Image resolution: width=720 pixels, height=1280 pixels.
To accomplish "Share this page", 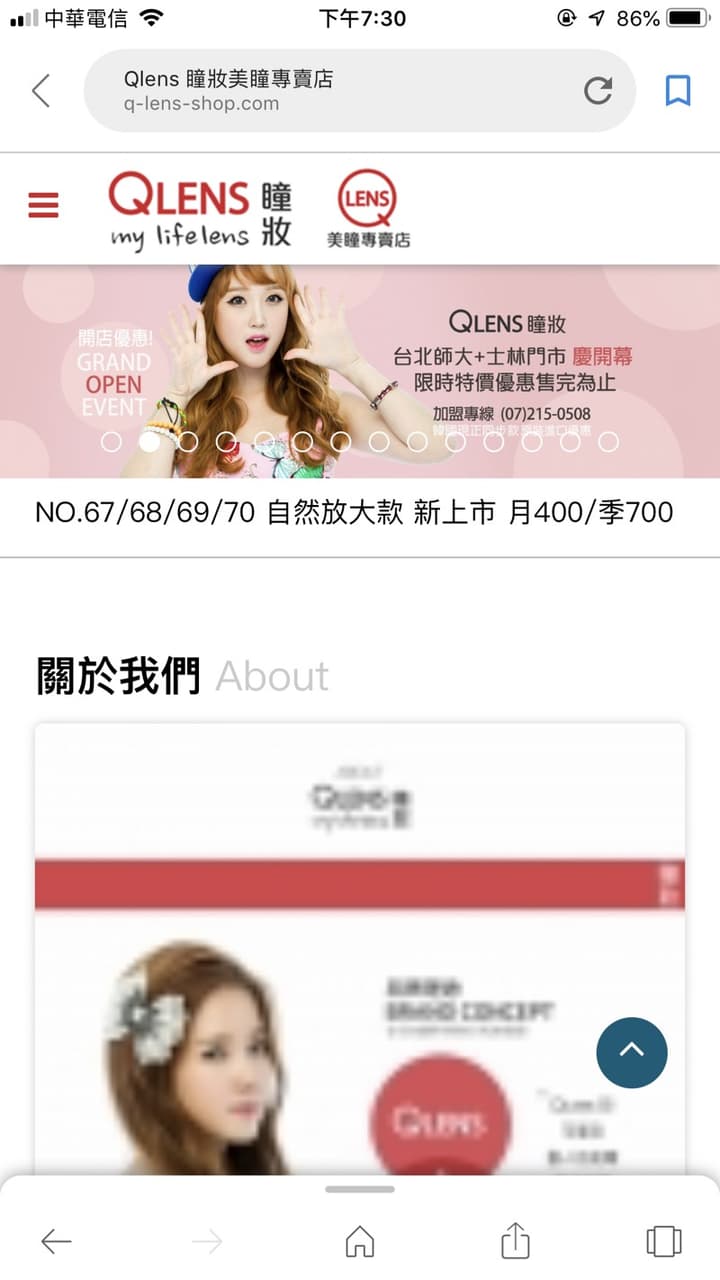I will point(514,1240).
